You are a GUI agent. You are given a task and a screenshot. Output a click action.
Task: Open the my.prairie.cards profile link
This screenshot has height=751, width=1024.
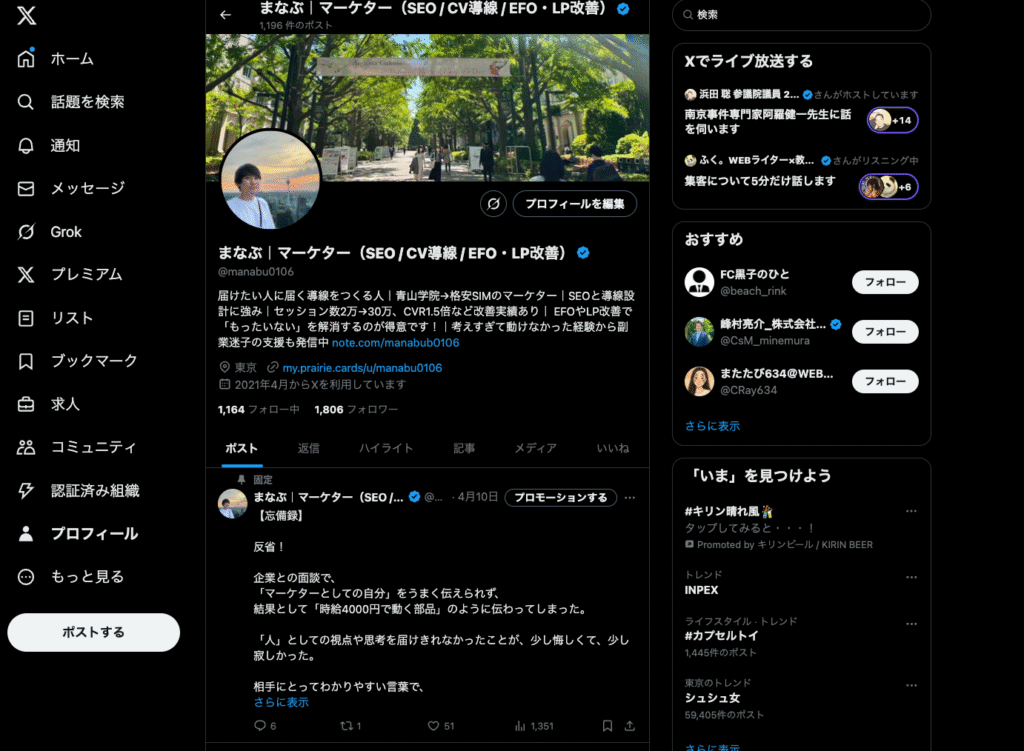[x=361, y=368]
